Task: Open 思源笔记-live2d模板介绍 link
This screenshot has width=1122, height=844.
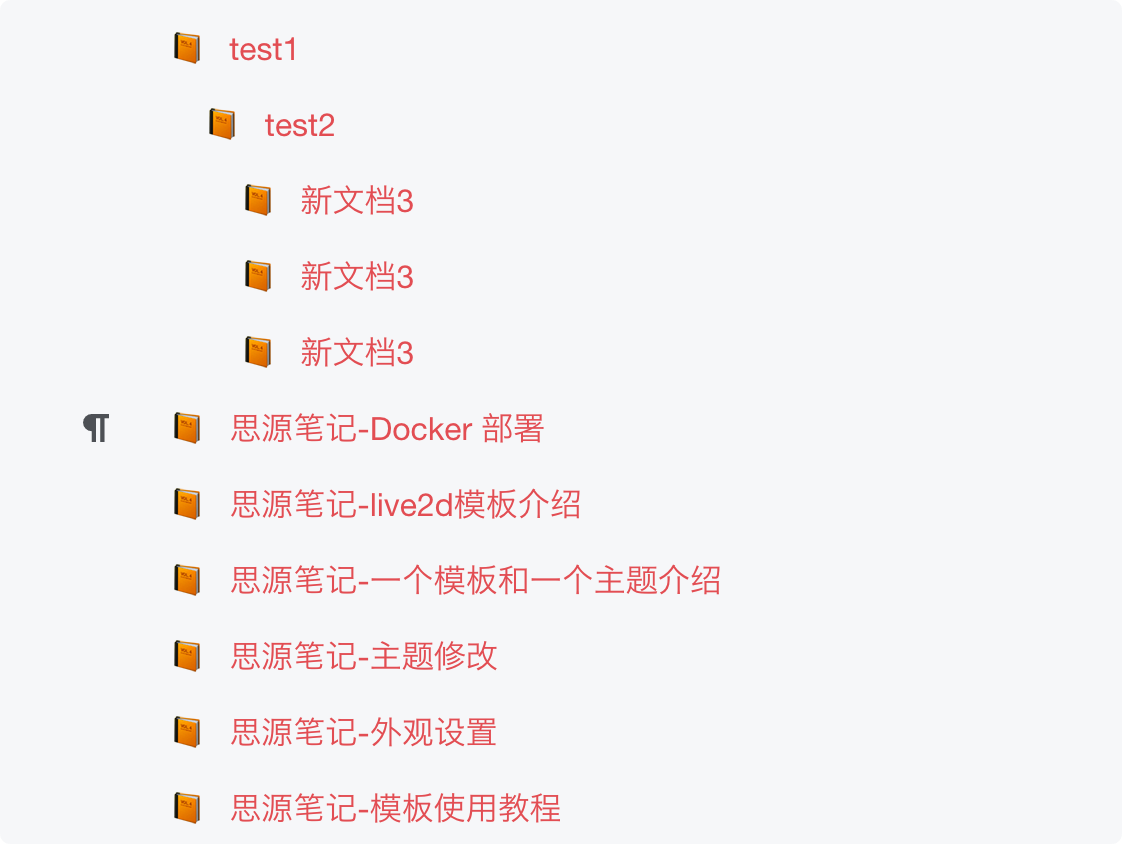Action: click(405, 505)
